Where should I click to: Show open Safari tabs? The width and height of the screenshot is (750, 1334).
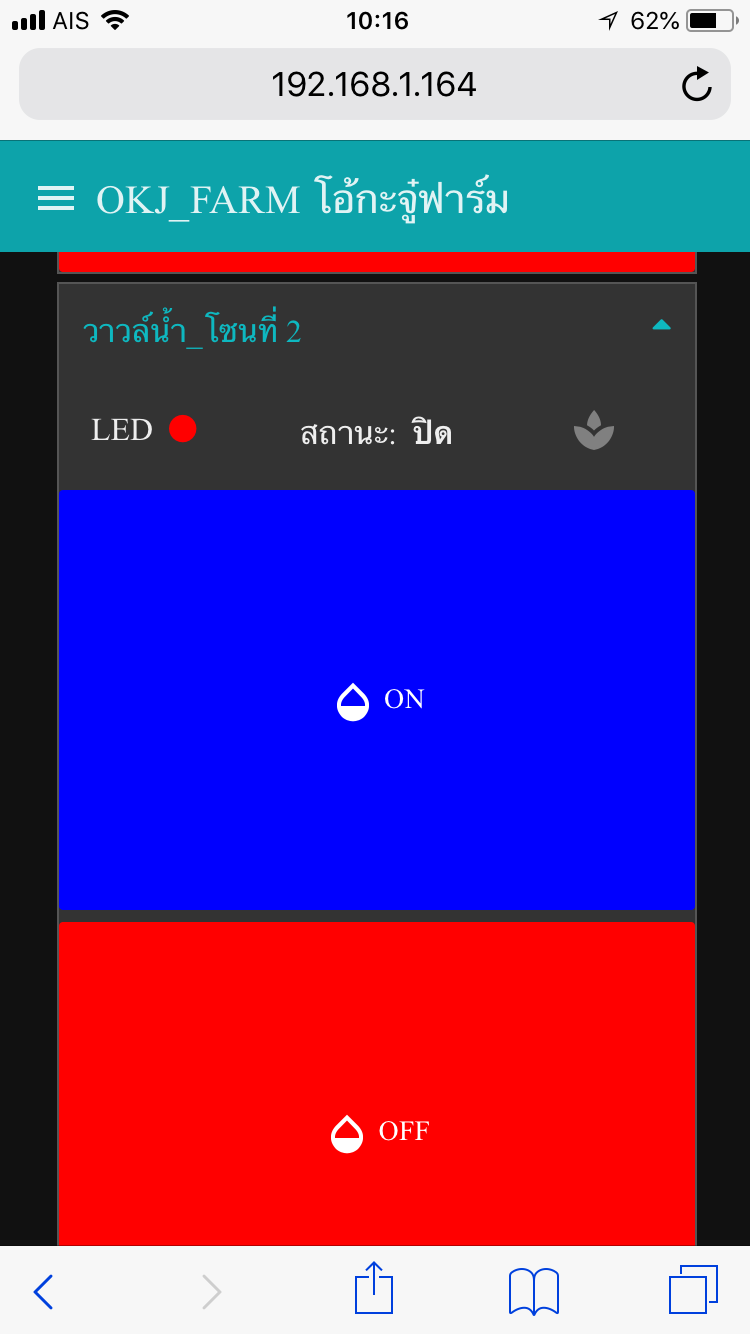pyautogui.click(x=693, y=1289)
